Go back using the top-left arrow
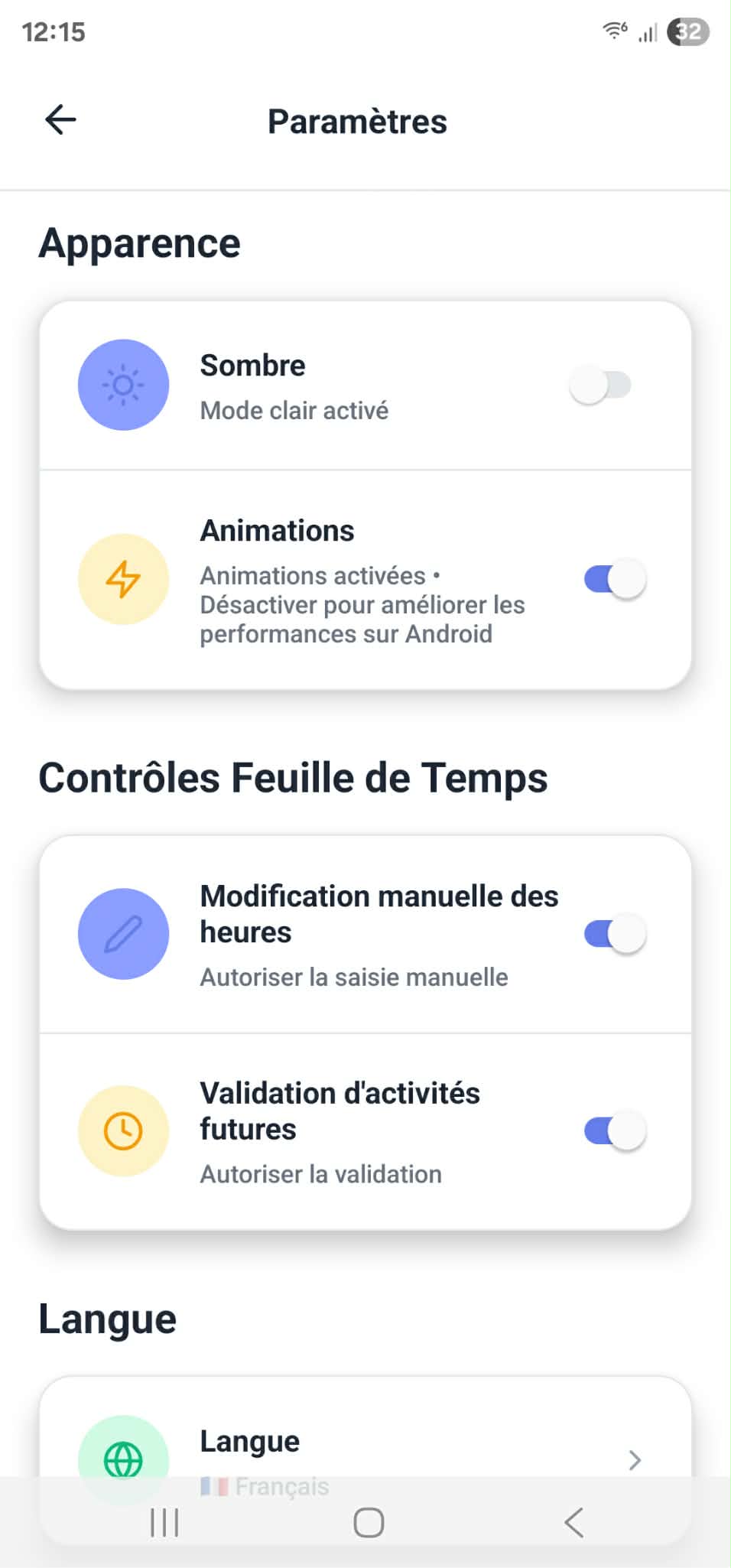Image resolution: width=731 pixels, height=1568 pixels. tap(60, 120)
